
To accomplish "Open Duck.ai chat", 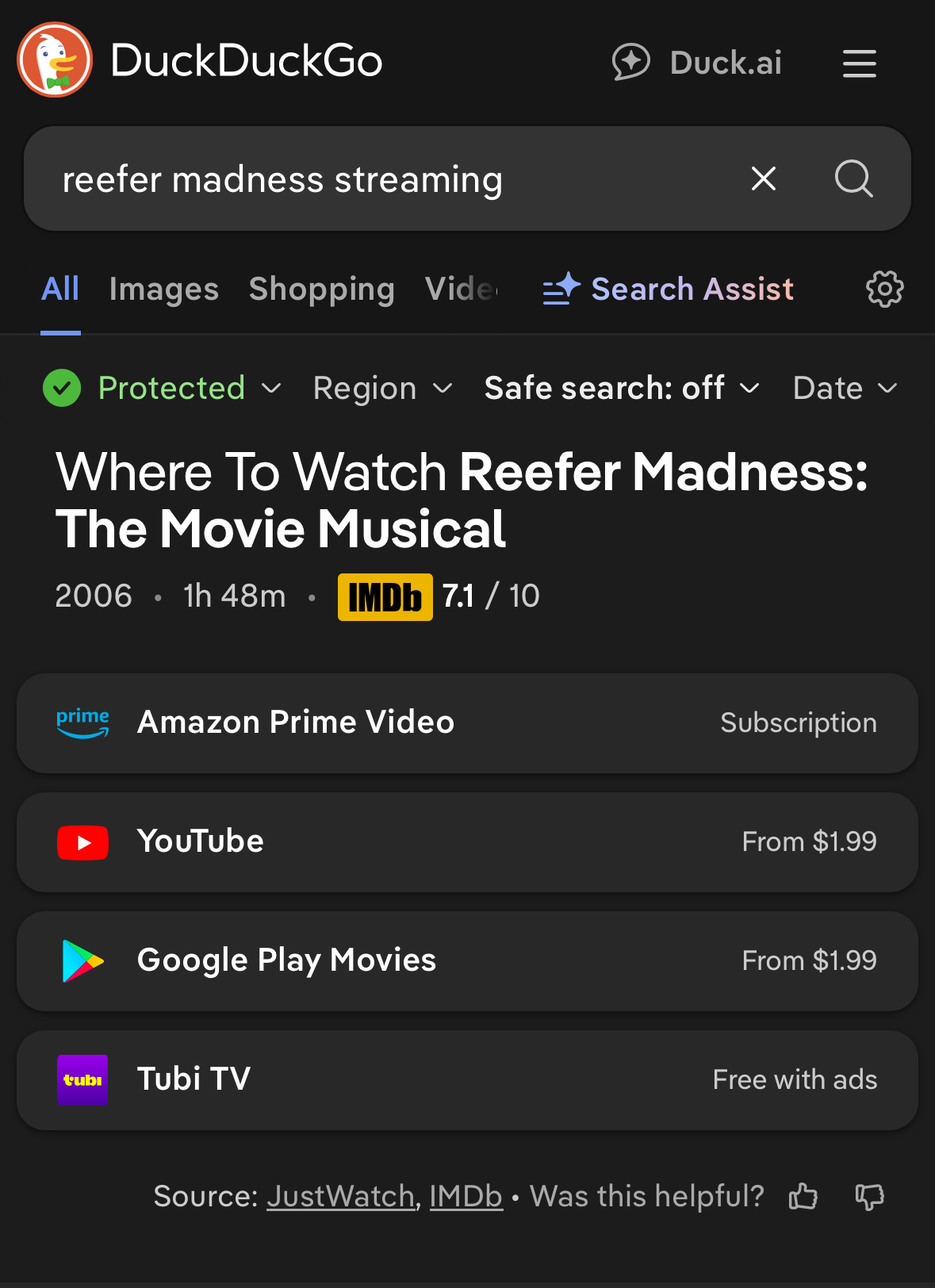I will [698, 63].
